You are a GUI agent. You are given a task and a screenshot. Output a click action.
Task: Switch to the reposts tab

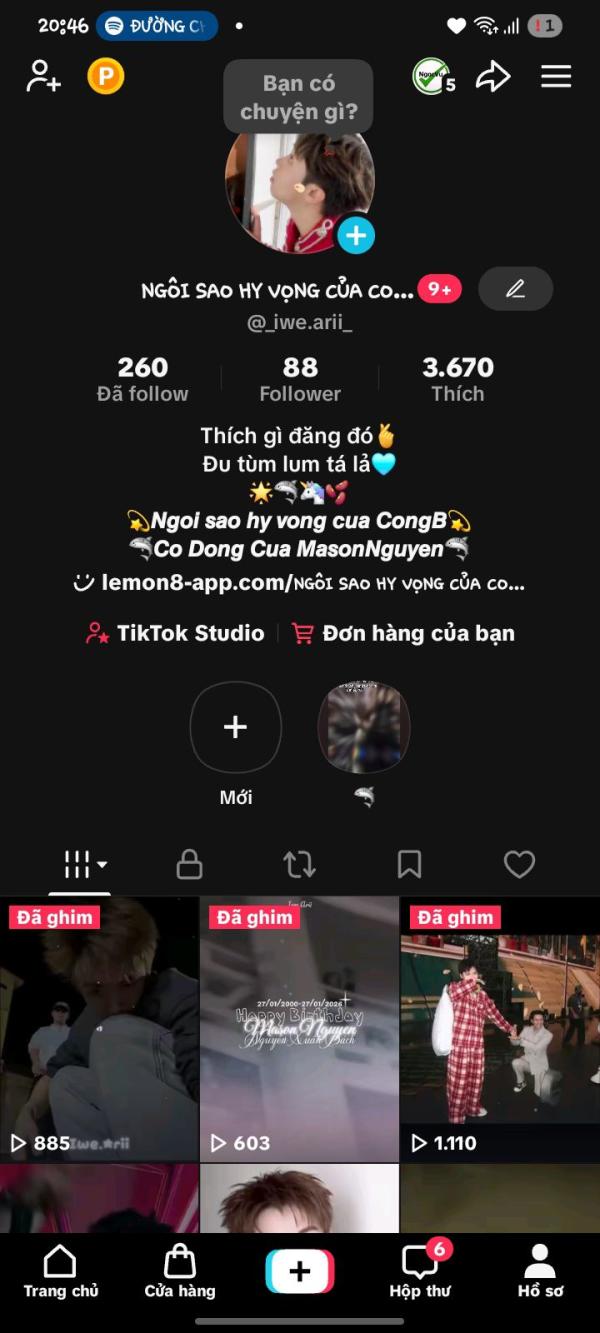click(299, 864)
